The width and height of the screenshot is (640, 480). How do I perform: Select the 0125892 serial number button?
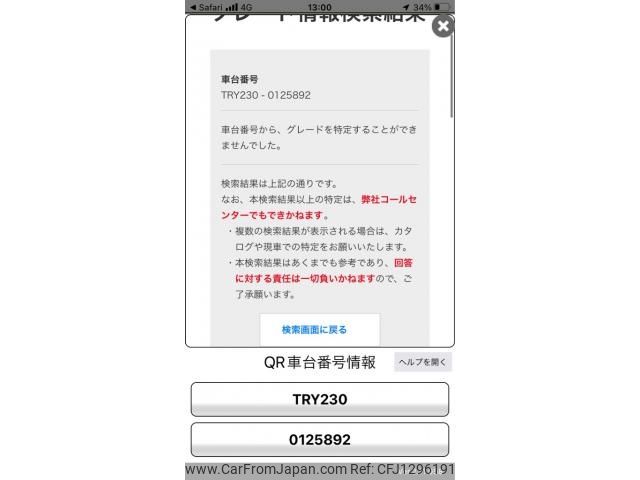(319, 439)
